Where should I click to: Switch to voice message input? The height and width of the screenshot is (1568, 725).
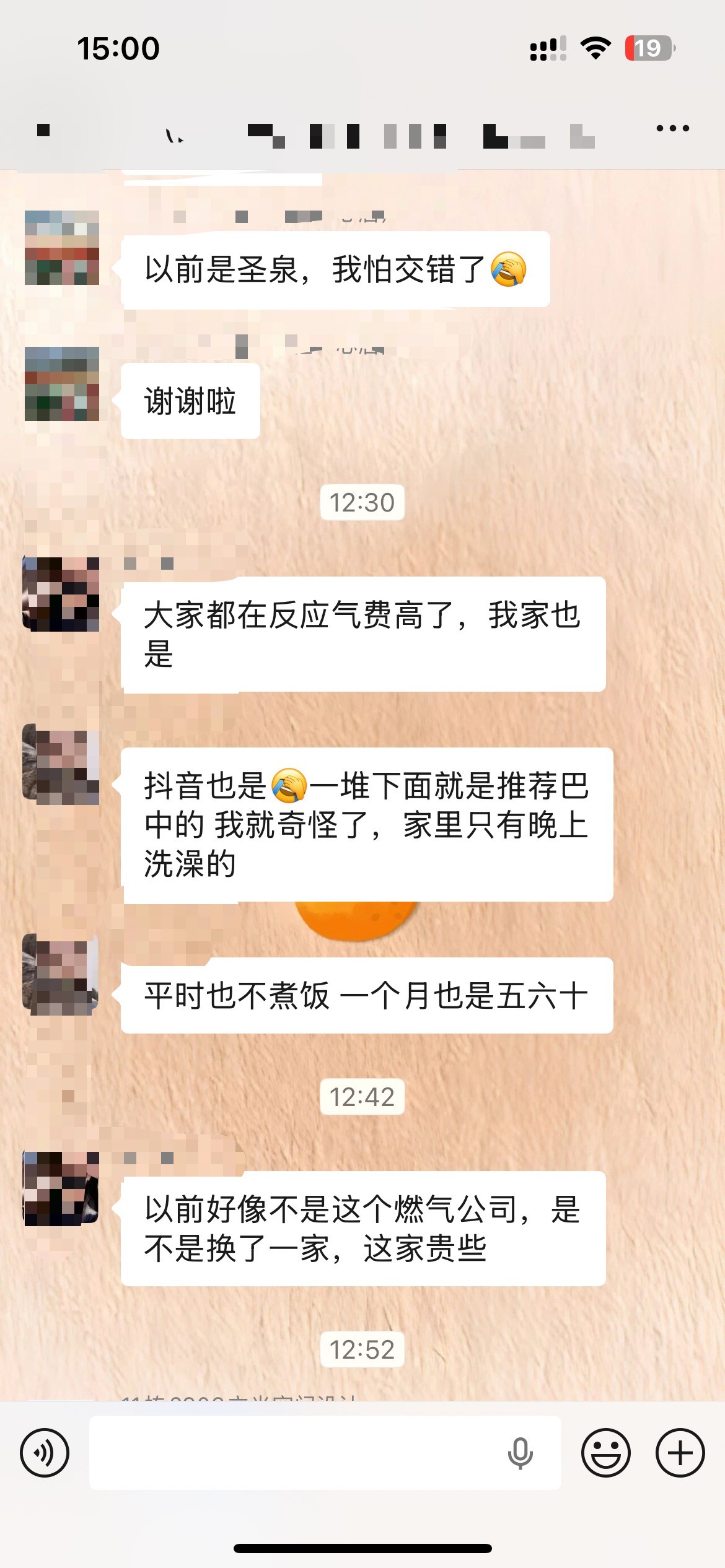45,1453
